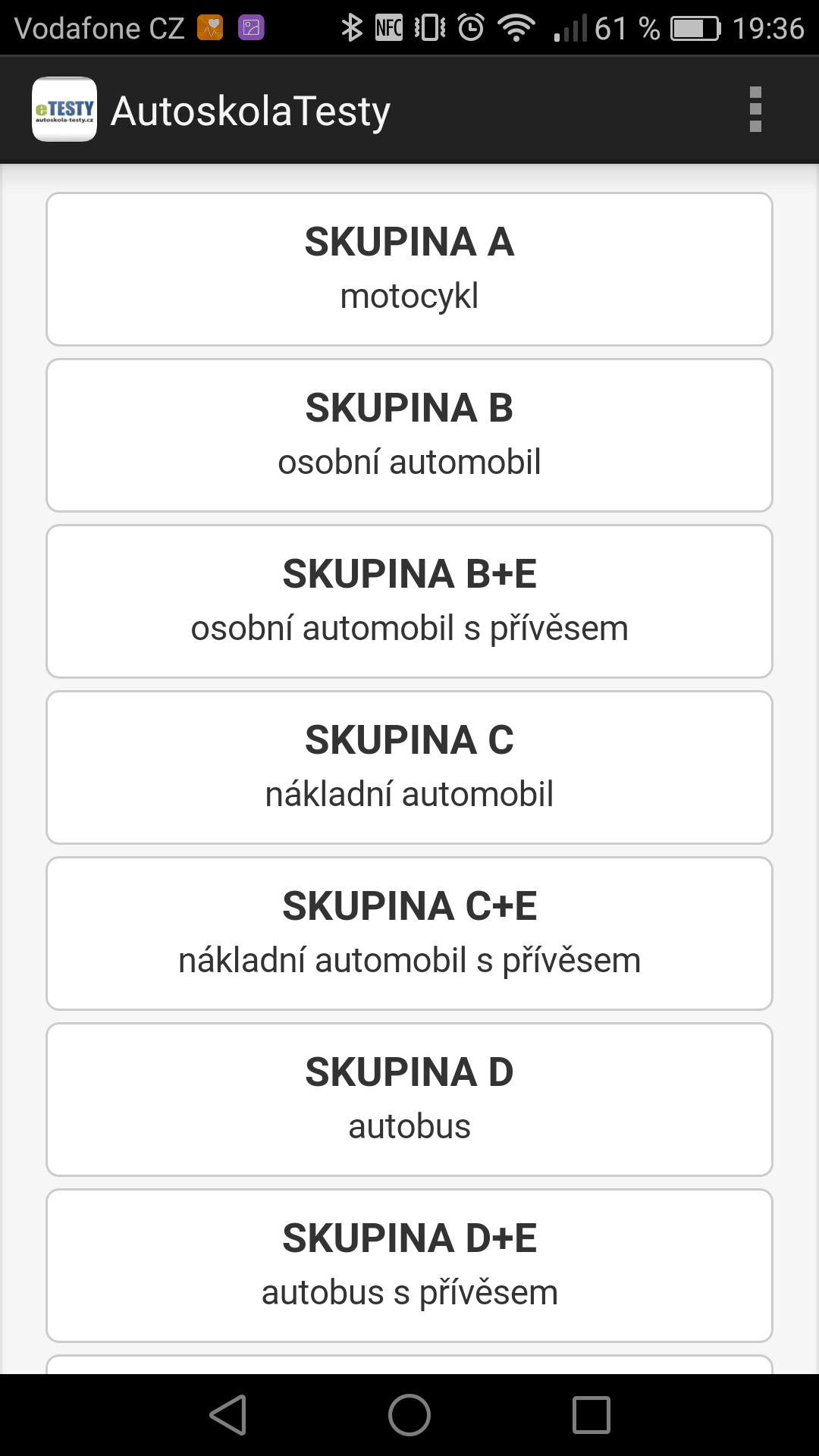This screenshot has width=819, height=1456.
Task: Open the overflow menu
Action: (x=755, y=110)
